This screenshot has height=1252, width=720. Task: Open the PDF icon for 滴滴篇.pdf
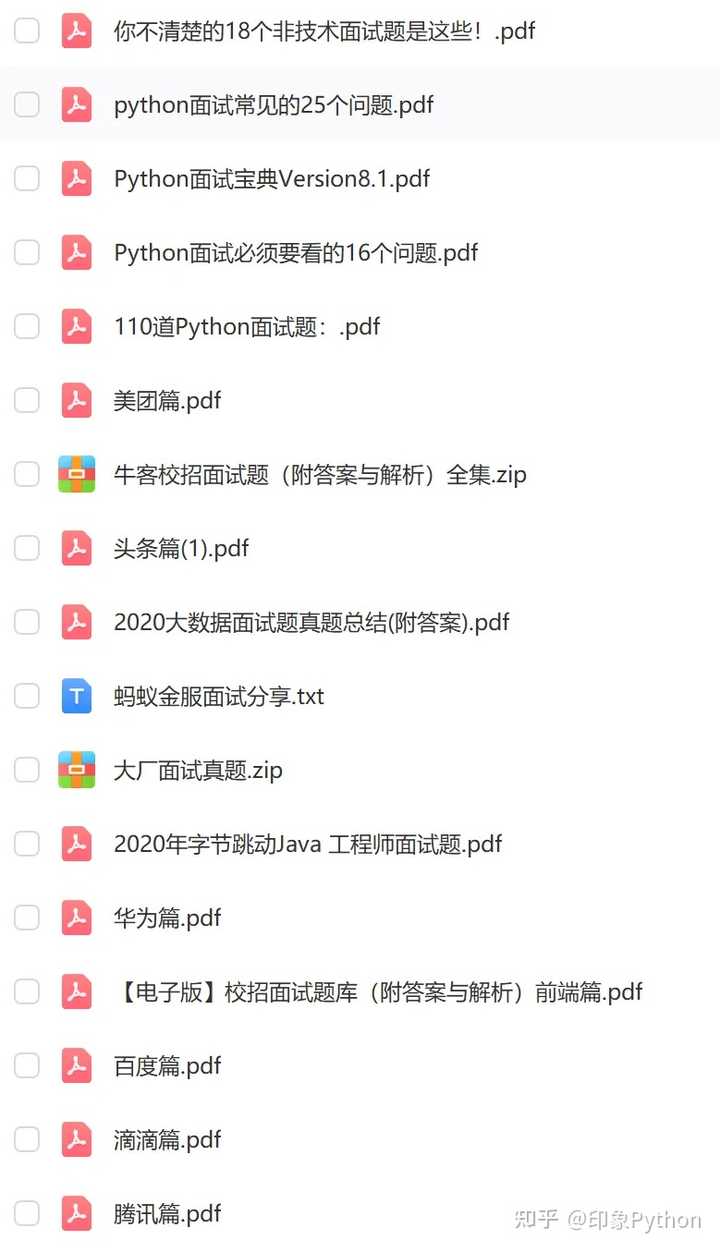click(x=76, y=1140)
